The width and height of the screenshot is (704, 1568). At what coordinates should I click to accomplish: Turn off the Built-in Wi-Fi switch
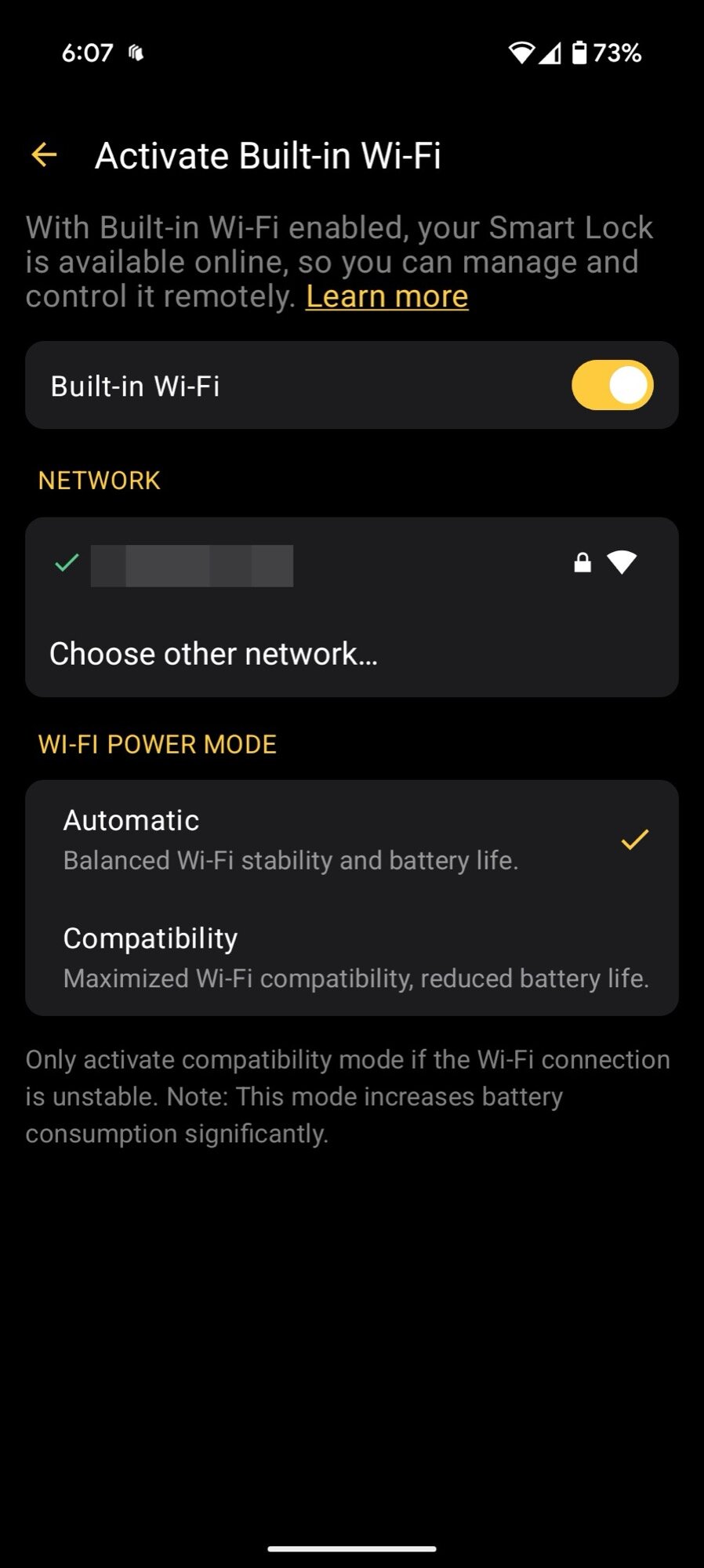point(611,386)
